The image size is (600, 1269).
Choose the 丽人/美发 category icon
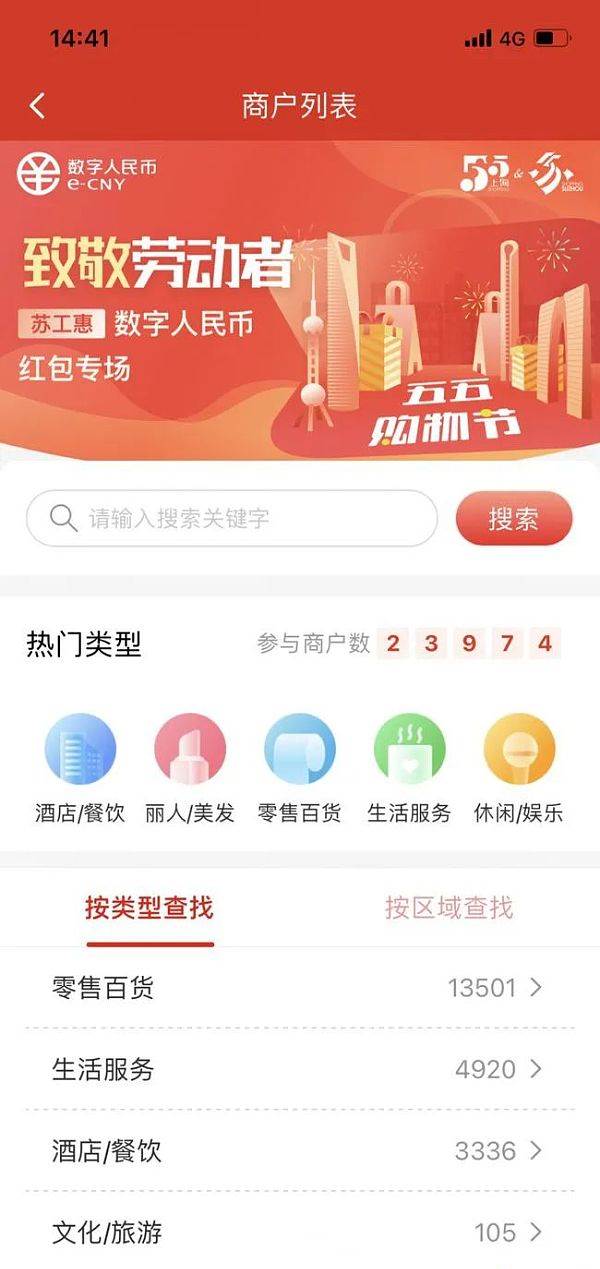pos(190,750)
